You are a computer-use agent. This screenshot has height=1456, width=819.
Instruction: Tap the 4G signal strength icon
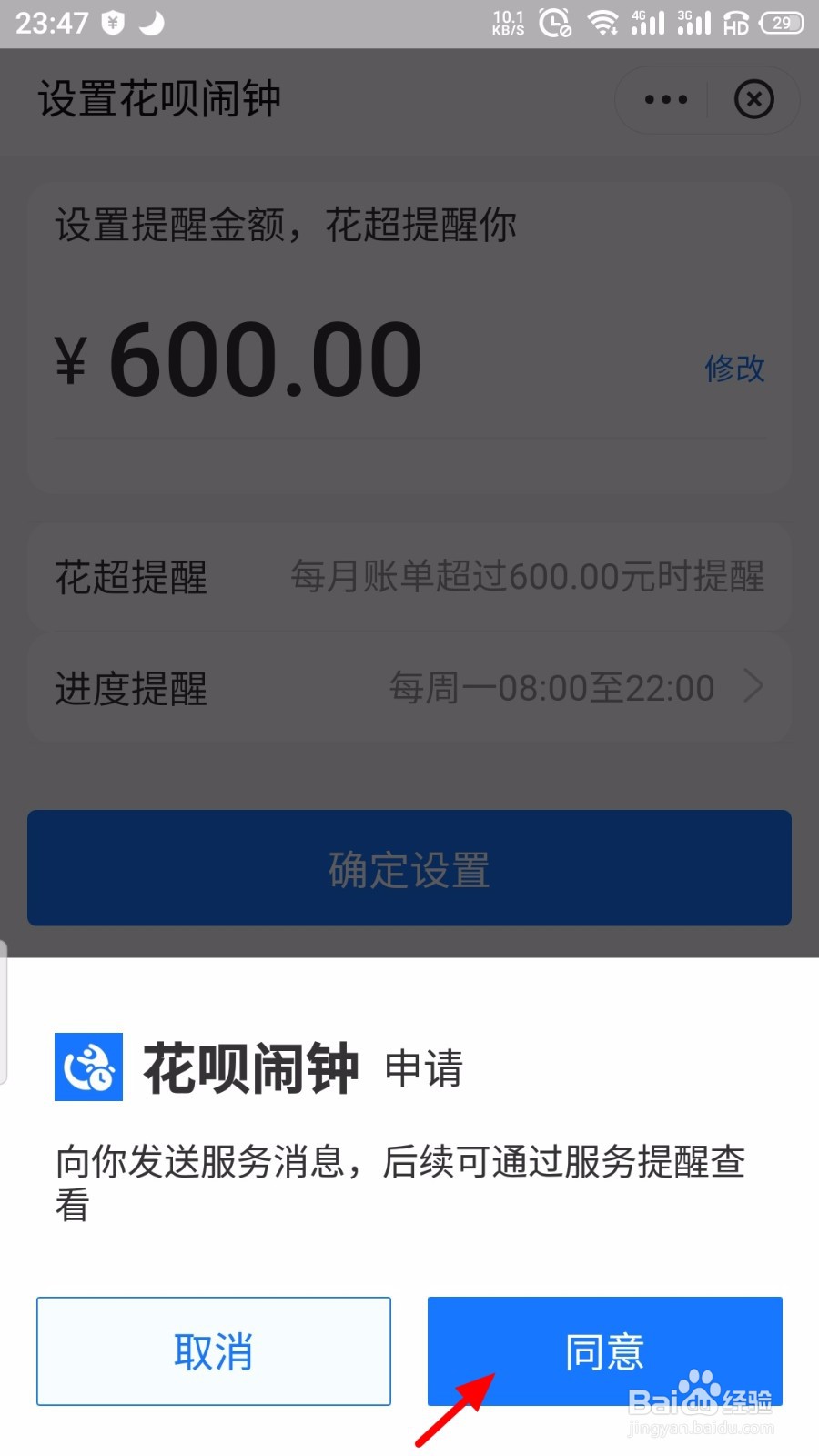point(648,23)
